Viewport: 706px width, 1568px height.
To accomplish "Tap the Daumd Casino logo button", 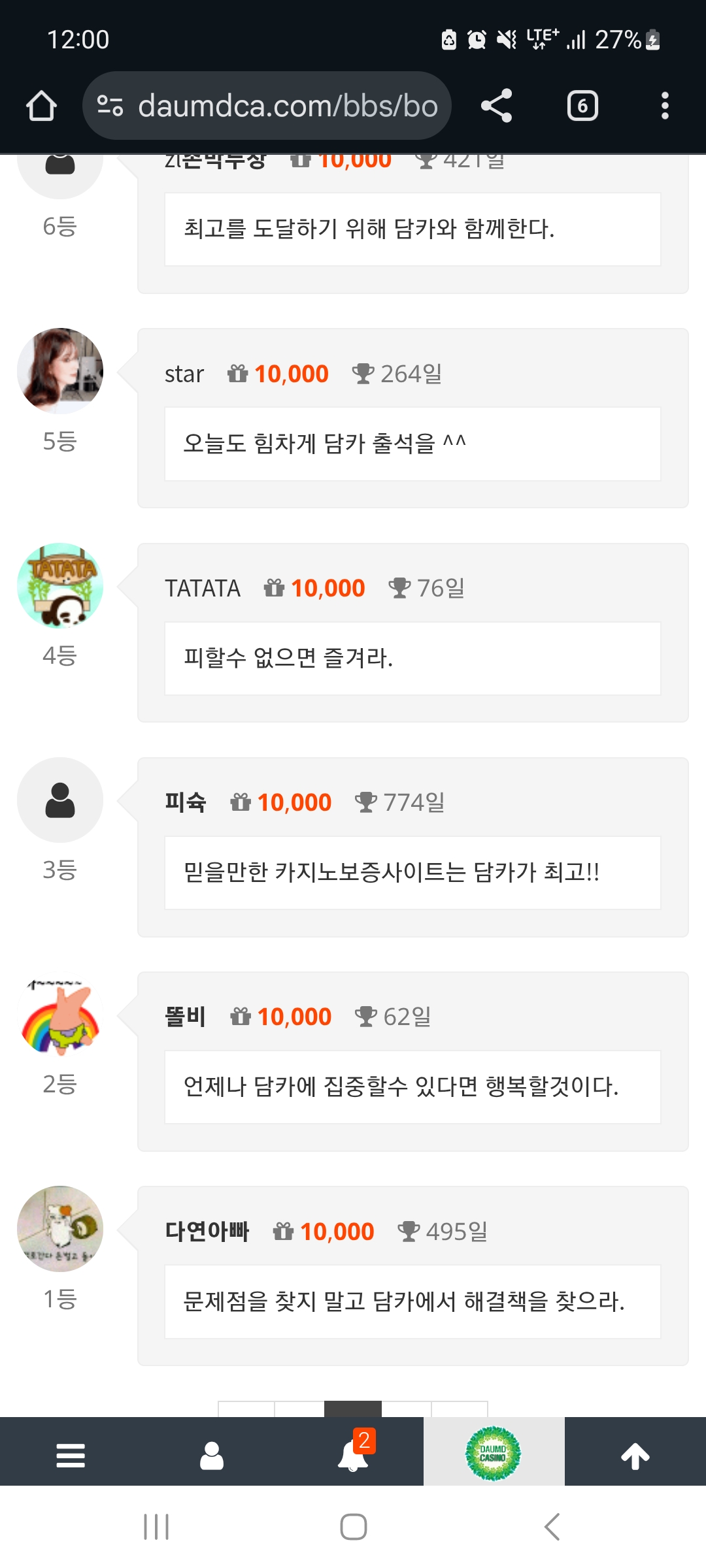I will click(x=494, y=1454).
